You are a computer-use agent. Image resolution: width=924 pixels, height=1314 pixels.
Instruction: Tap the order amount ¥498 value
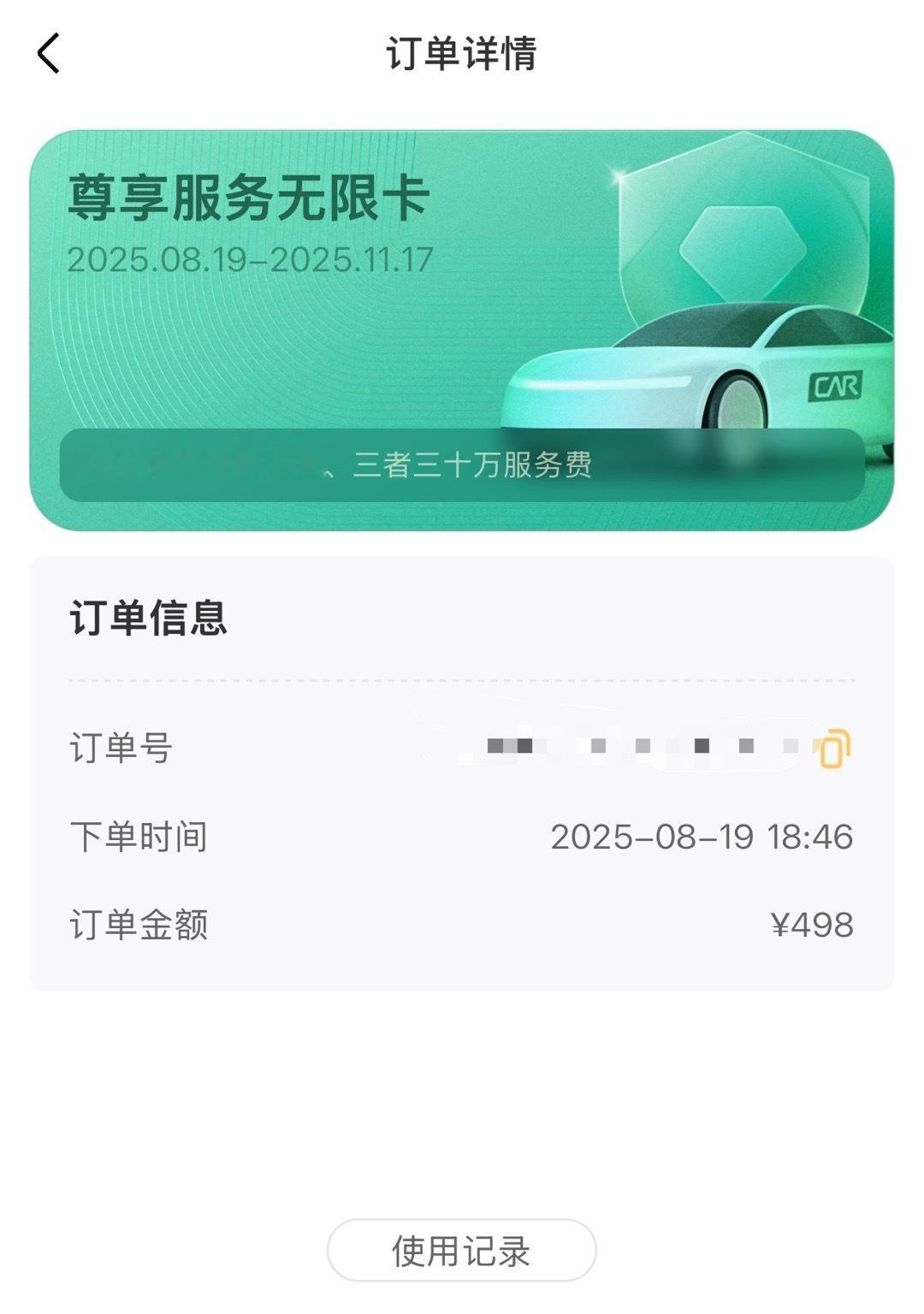(x=814, y=923)
